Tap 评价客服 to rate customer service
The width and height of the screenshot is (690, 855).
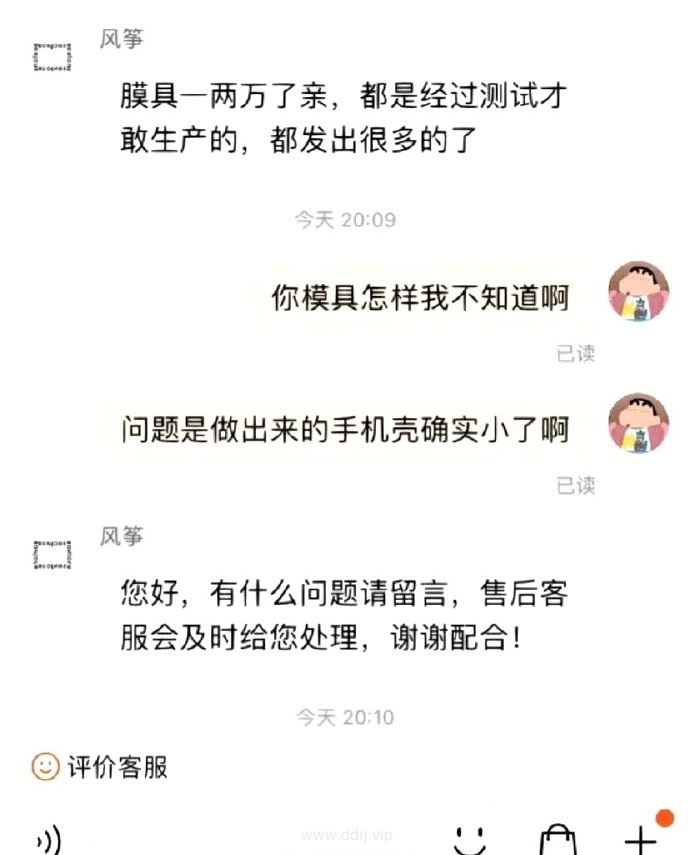pyautogui.click(x=100, y=767)
